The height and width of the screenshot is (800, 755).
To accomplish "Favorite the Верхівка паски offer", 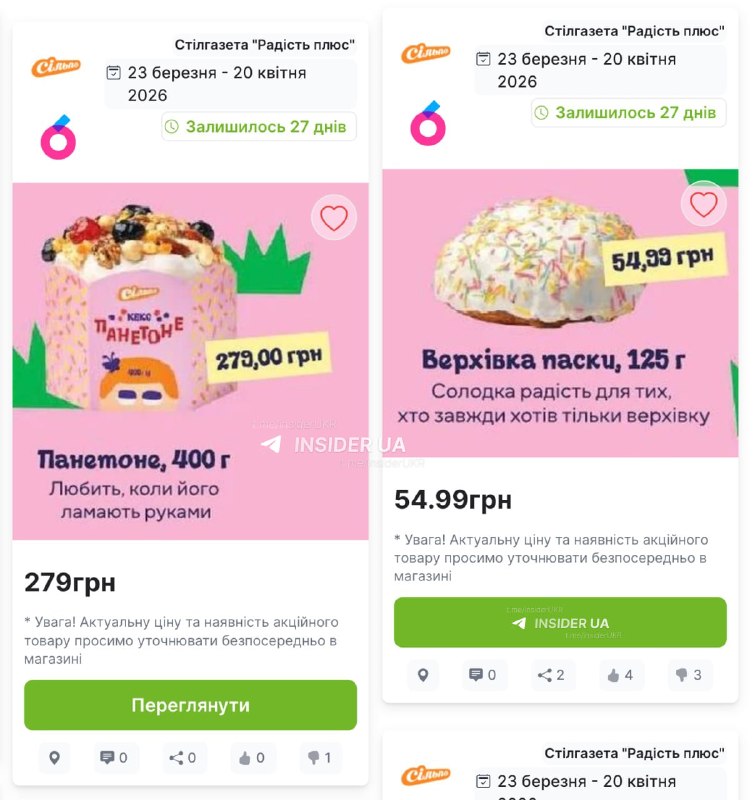I will click(x=704, y=204).
